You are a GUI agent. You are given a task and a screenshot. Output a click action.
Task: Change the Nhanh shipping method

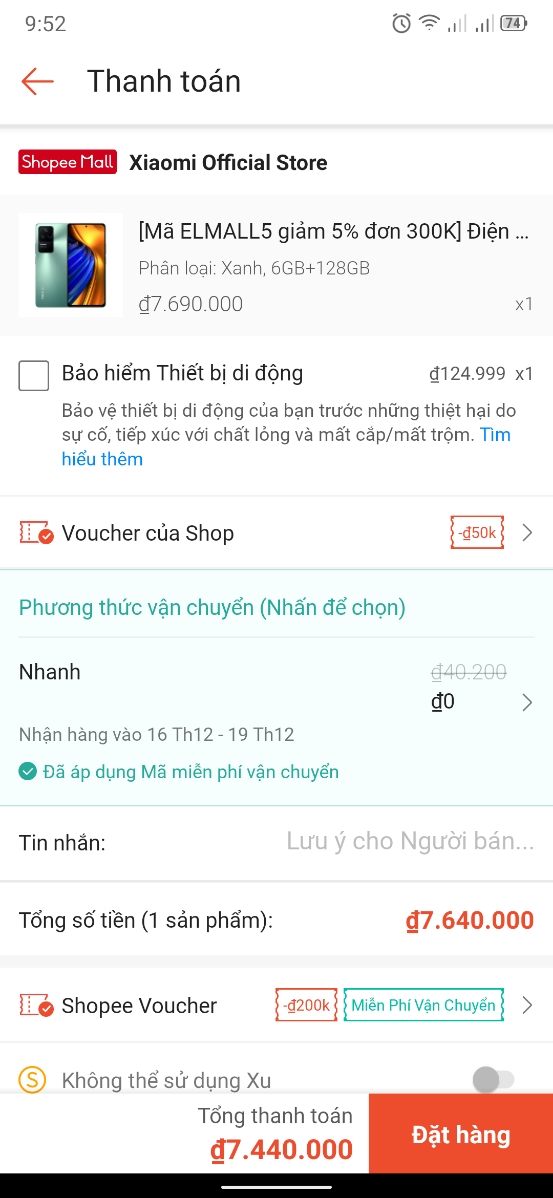click(x=276, y=688)
